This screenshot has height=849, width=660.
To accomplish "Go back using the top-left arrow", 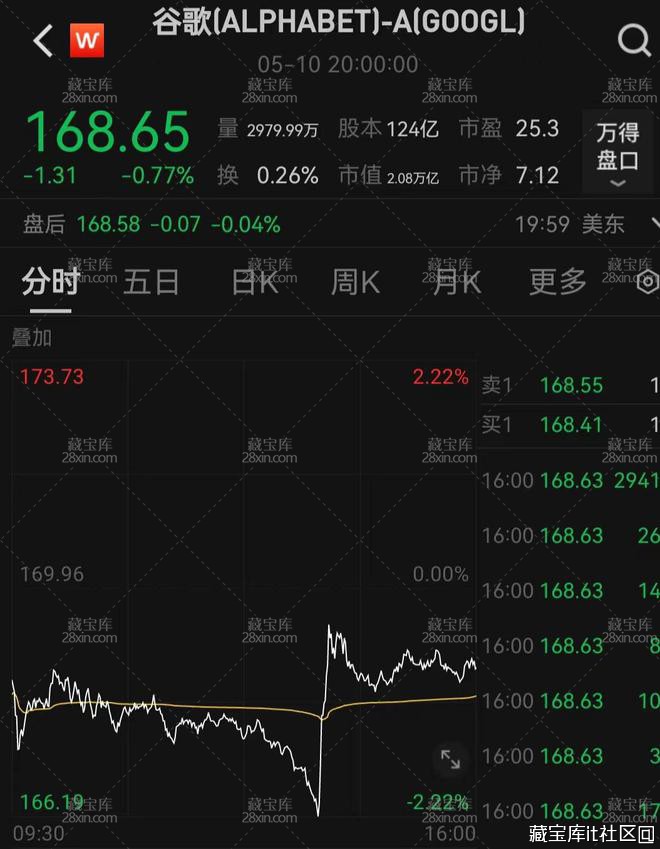I will [x=42, y=41].
